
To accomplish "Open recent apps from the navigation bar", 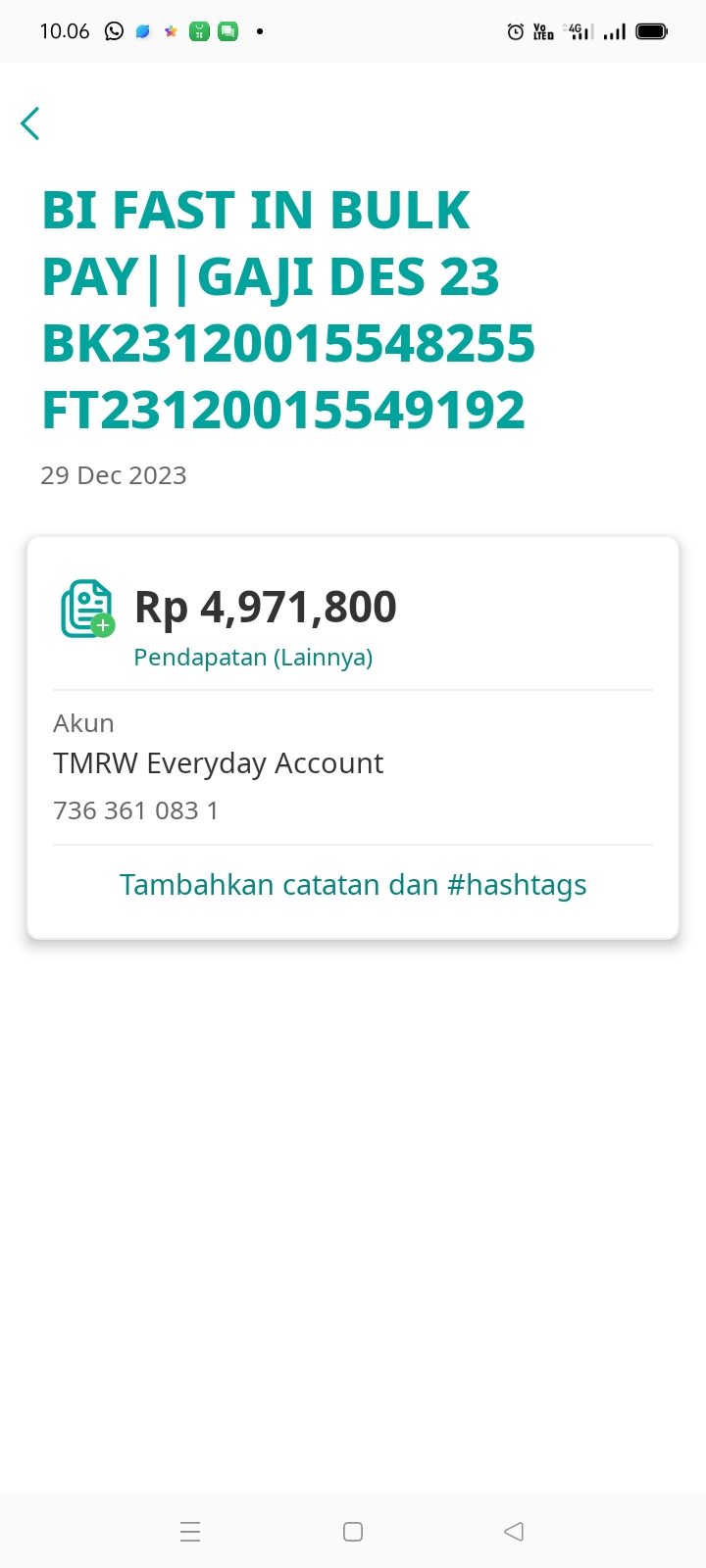I will (191, 1532).
